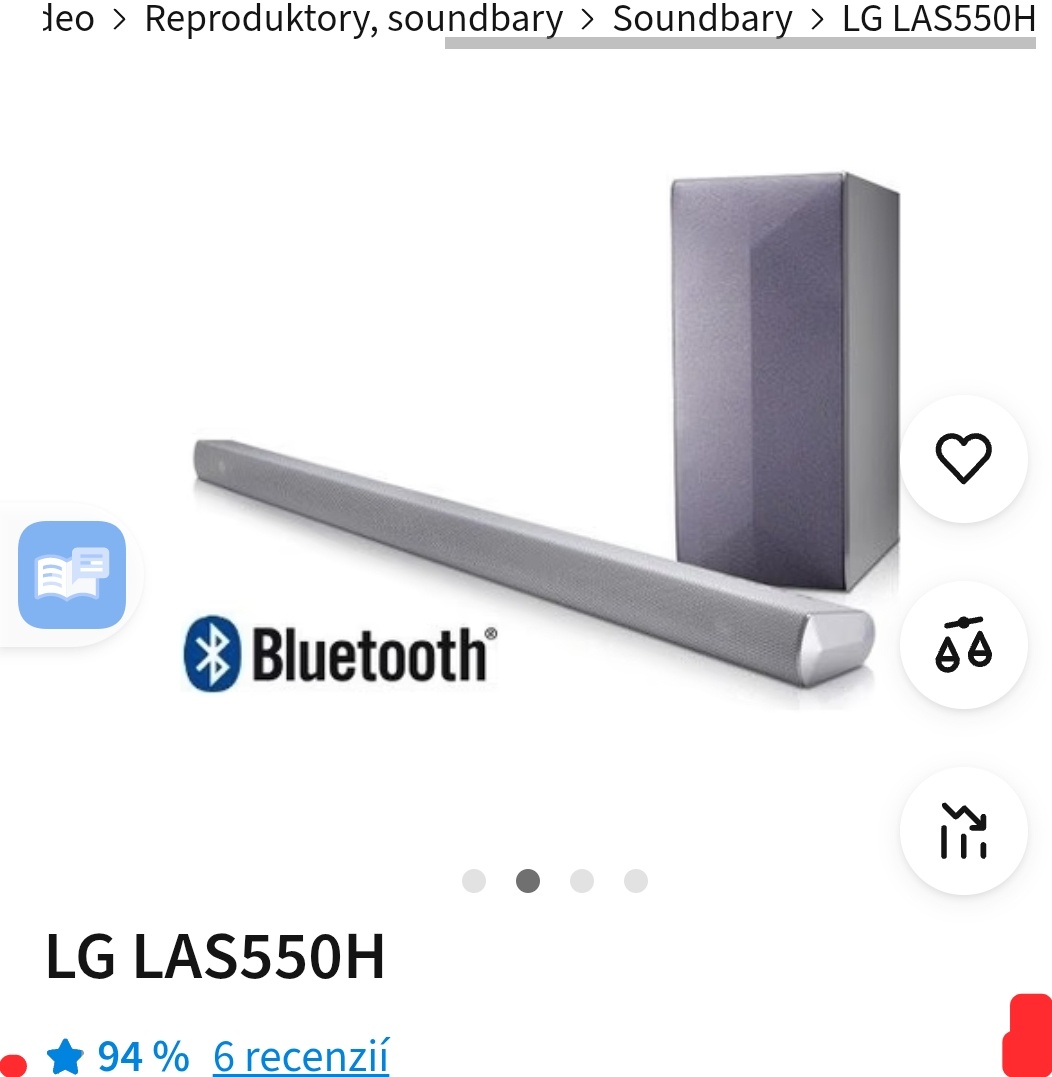The width and height of the screenshot is (1052, 1077).
Task: Toggle favorite status with the heart button
Action: pyautogui.click(x=962, y=459)
